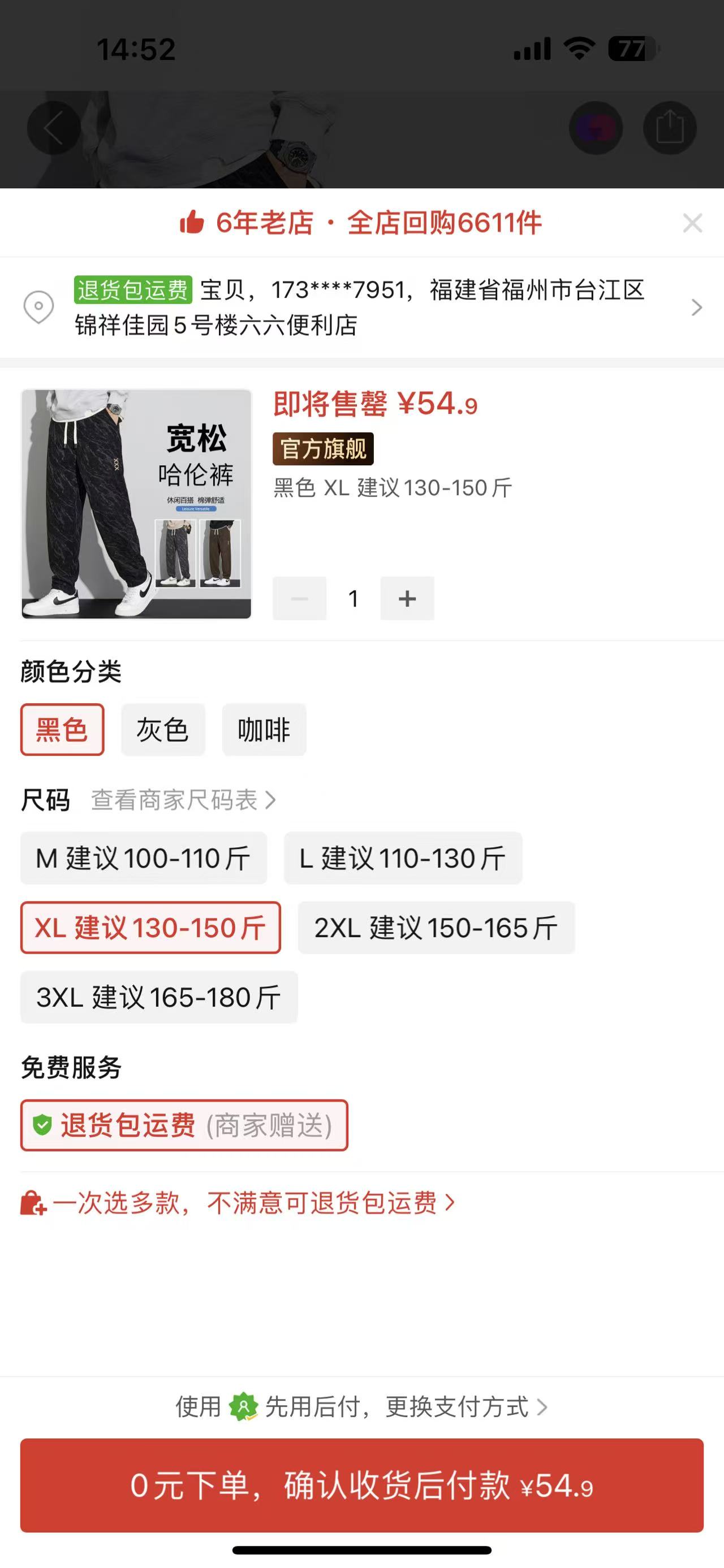The image size is (724, 1568).
Task: Choose size L 建议110-130斤
Action: tap(403, 858)
